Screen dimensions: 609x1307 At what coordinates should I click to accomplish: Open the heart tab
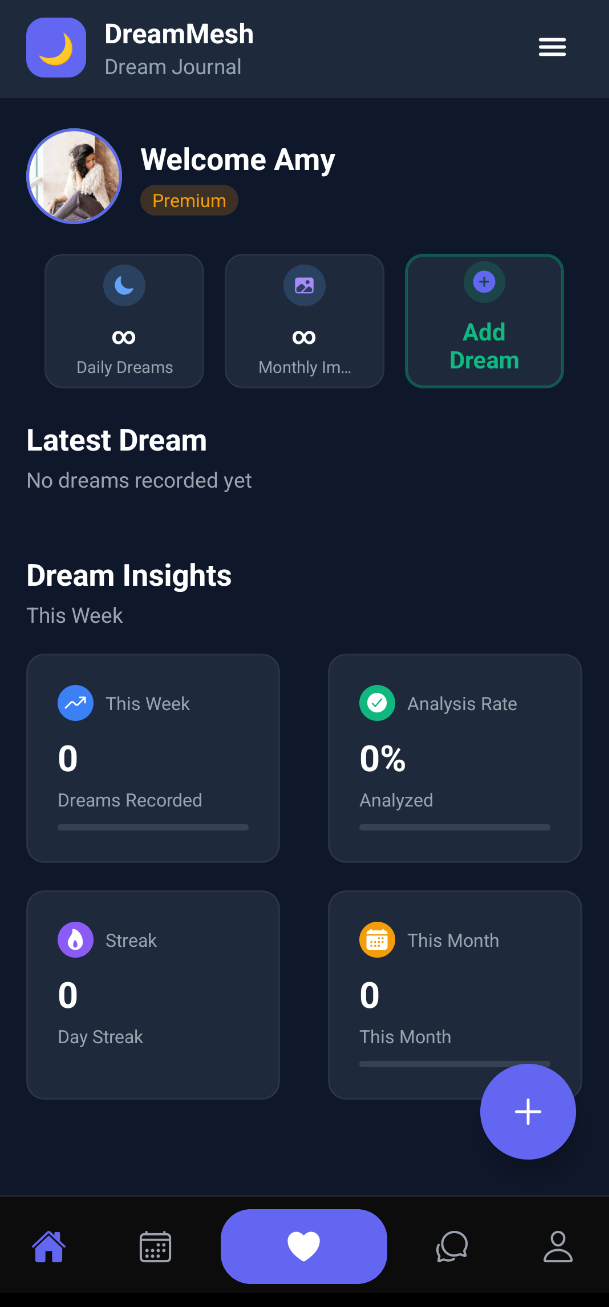pyautogui.click(x=304, y=1246)
